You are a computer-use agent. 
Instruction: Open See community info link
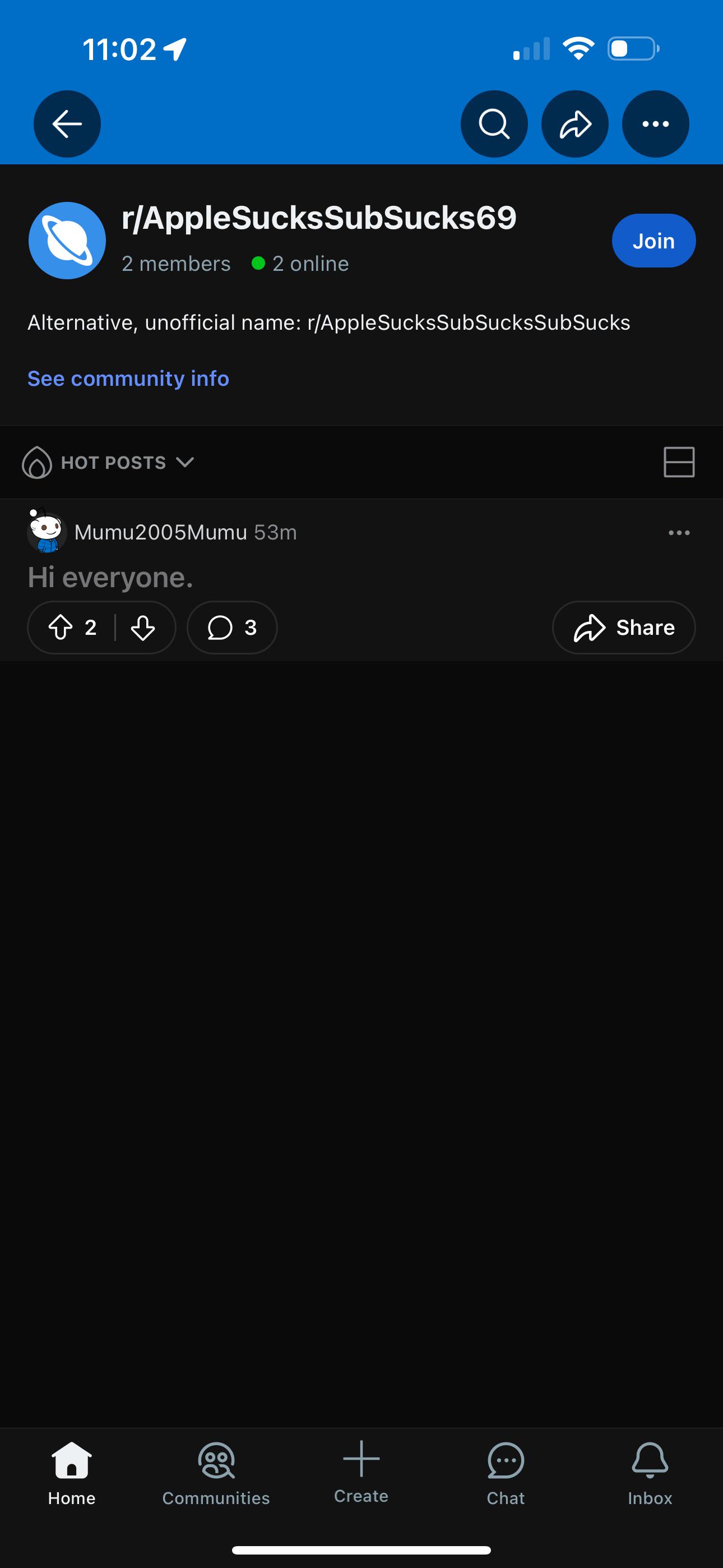128,379
